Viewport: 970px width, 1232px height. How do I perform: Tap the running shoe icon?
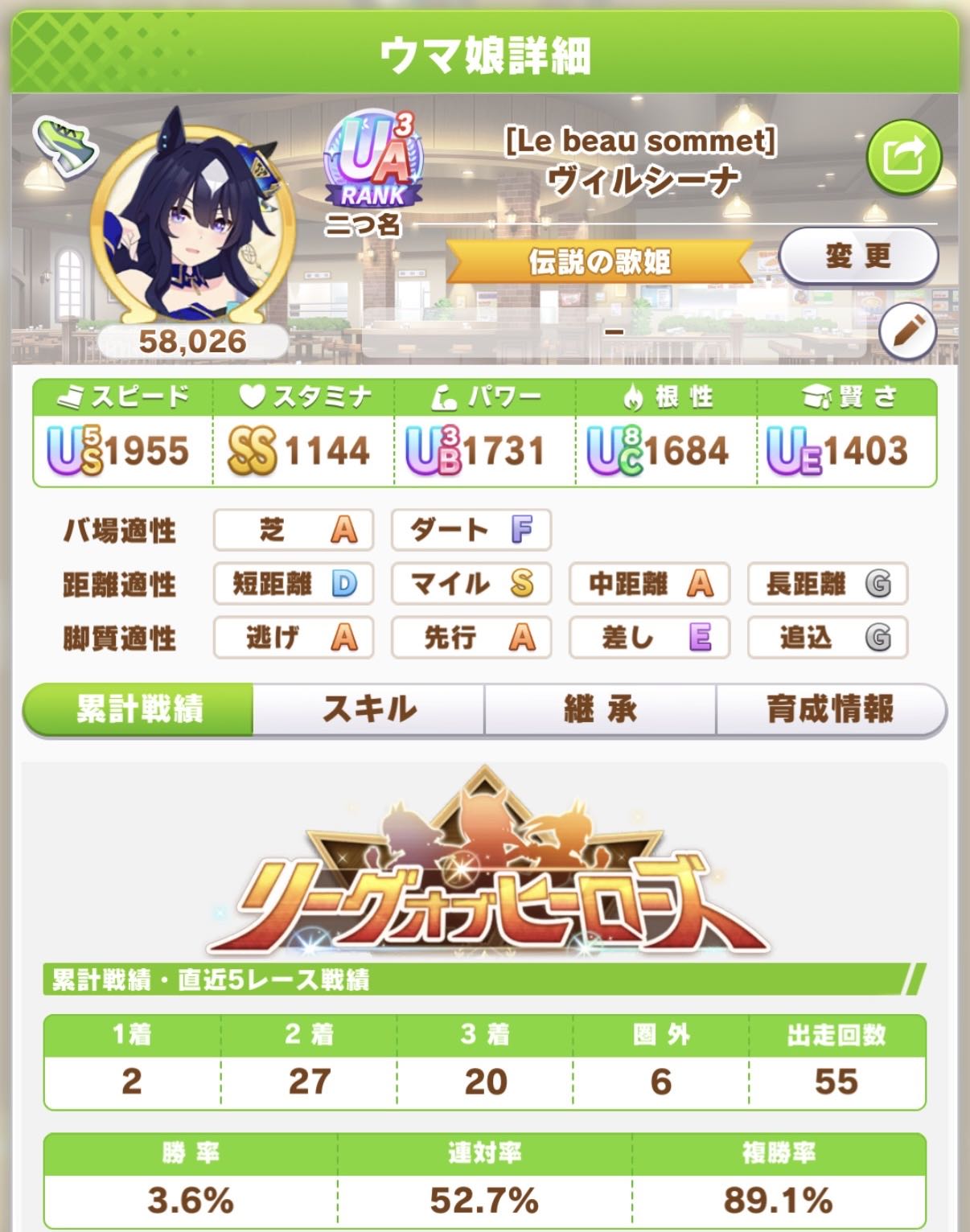66,146
